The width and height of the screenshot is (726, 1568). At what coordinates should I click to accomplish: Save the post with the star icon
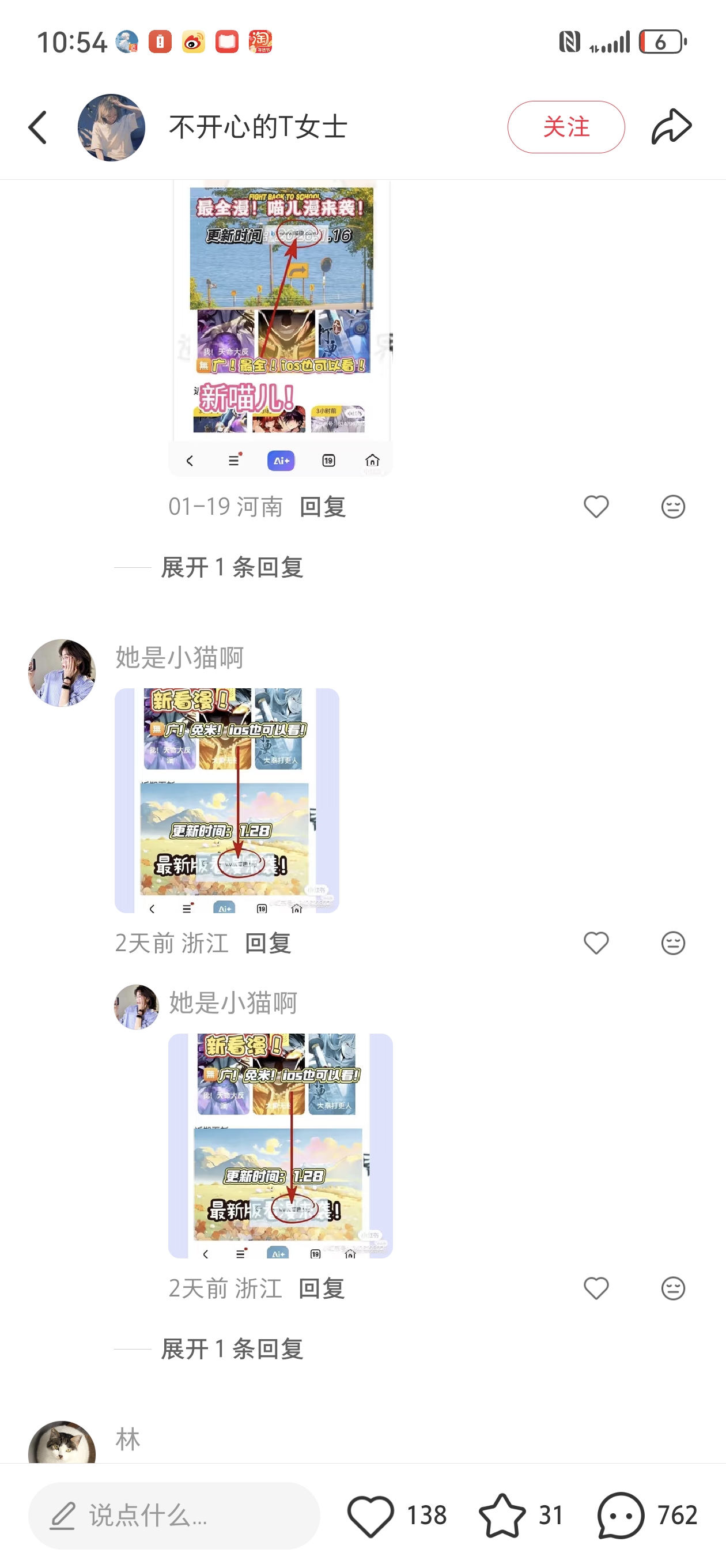[x=502, y=1515]
